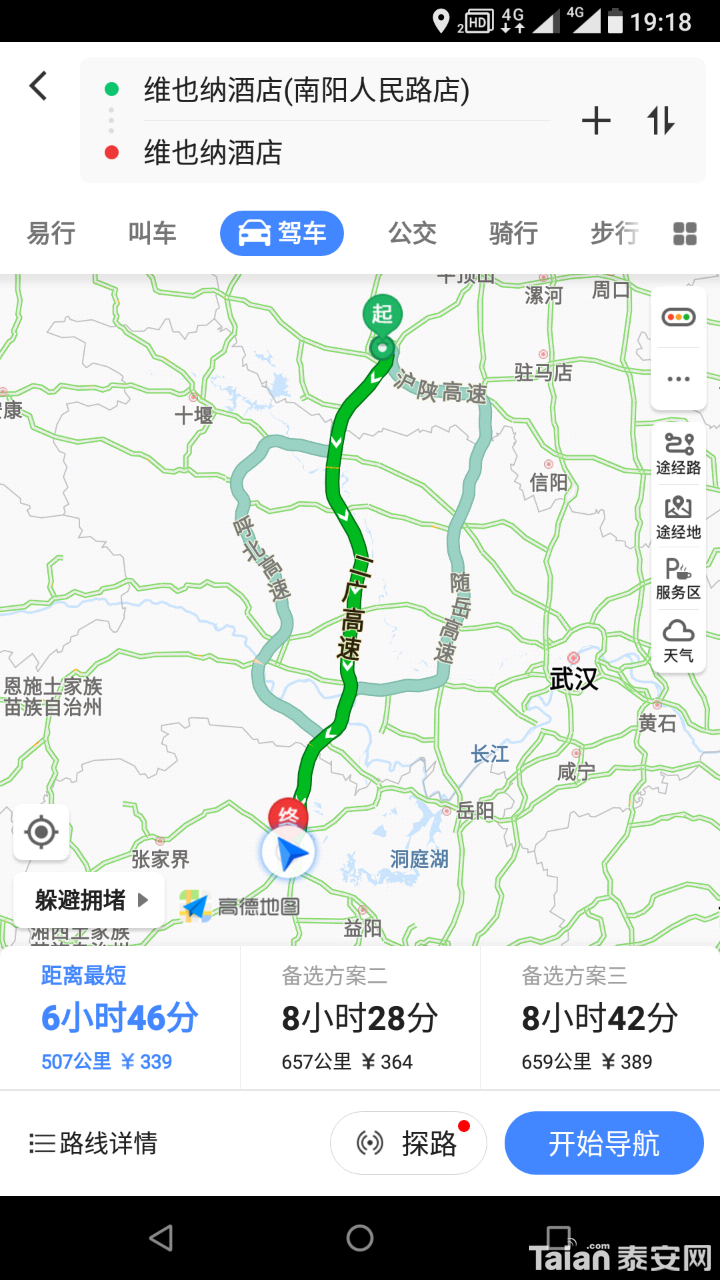The width and height of the screenshot is (720, 1280).
Task: Toggle the traffic light layer
Action: pos(678,317)
